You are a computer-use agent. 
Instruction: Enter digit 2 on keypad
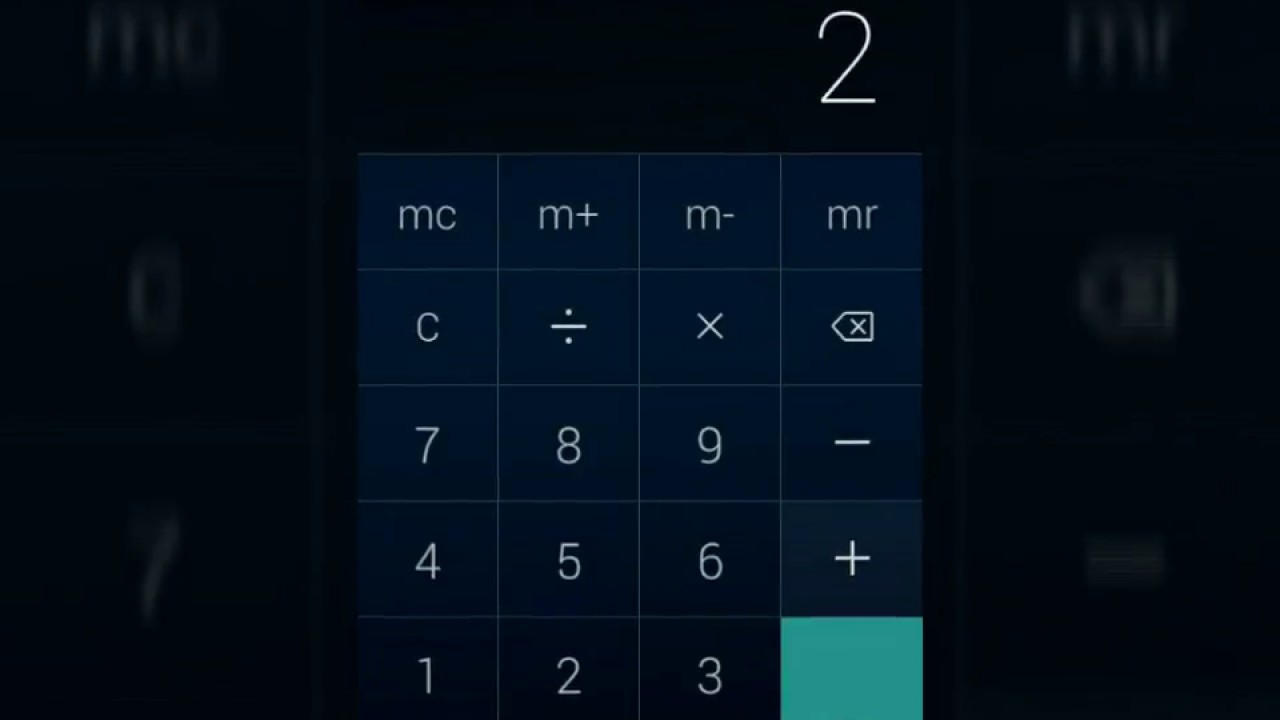click(568, 675)
